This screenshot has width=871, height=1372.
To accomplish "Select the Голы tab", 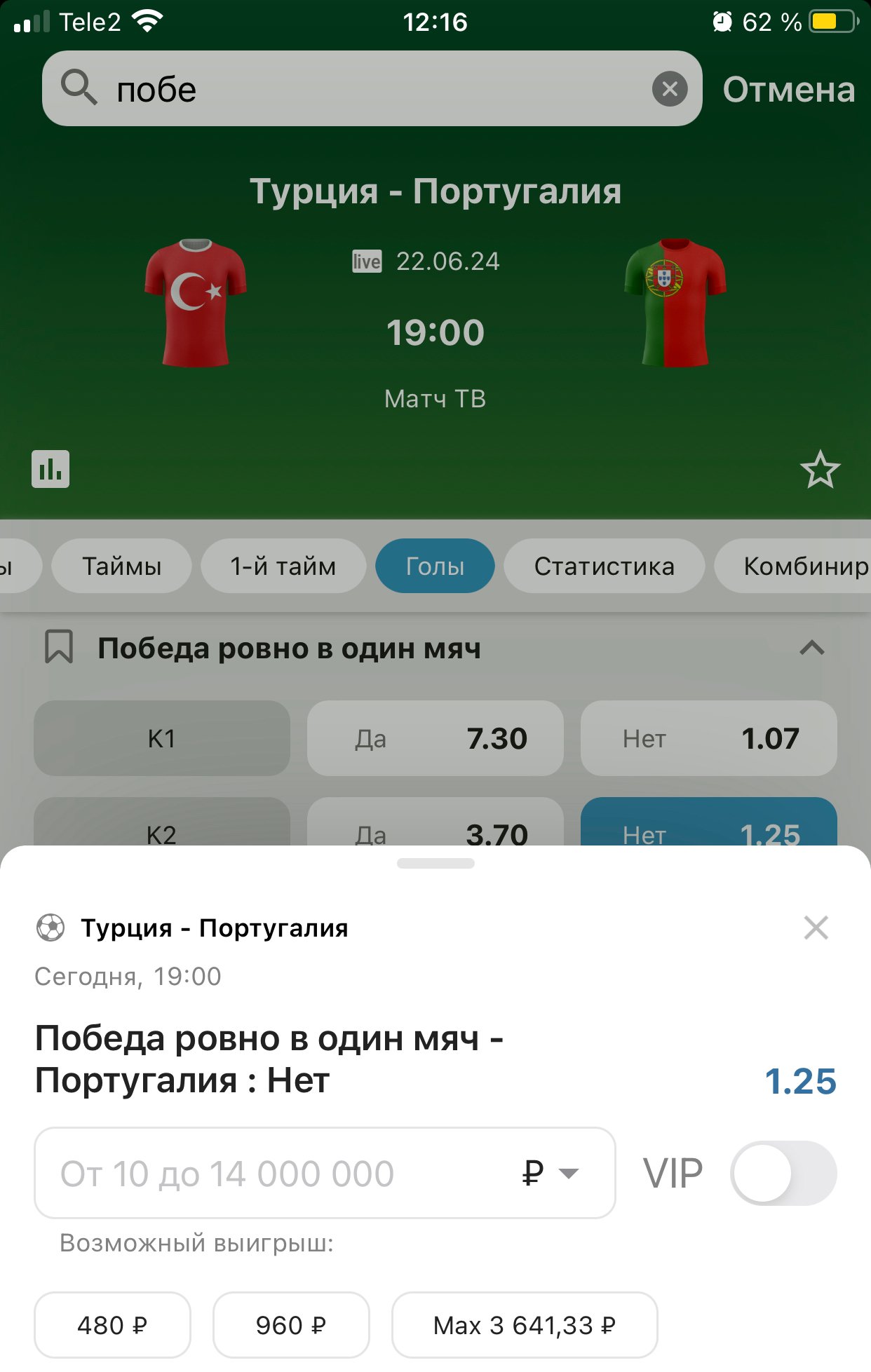I will tap(435, 566).
